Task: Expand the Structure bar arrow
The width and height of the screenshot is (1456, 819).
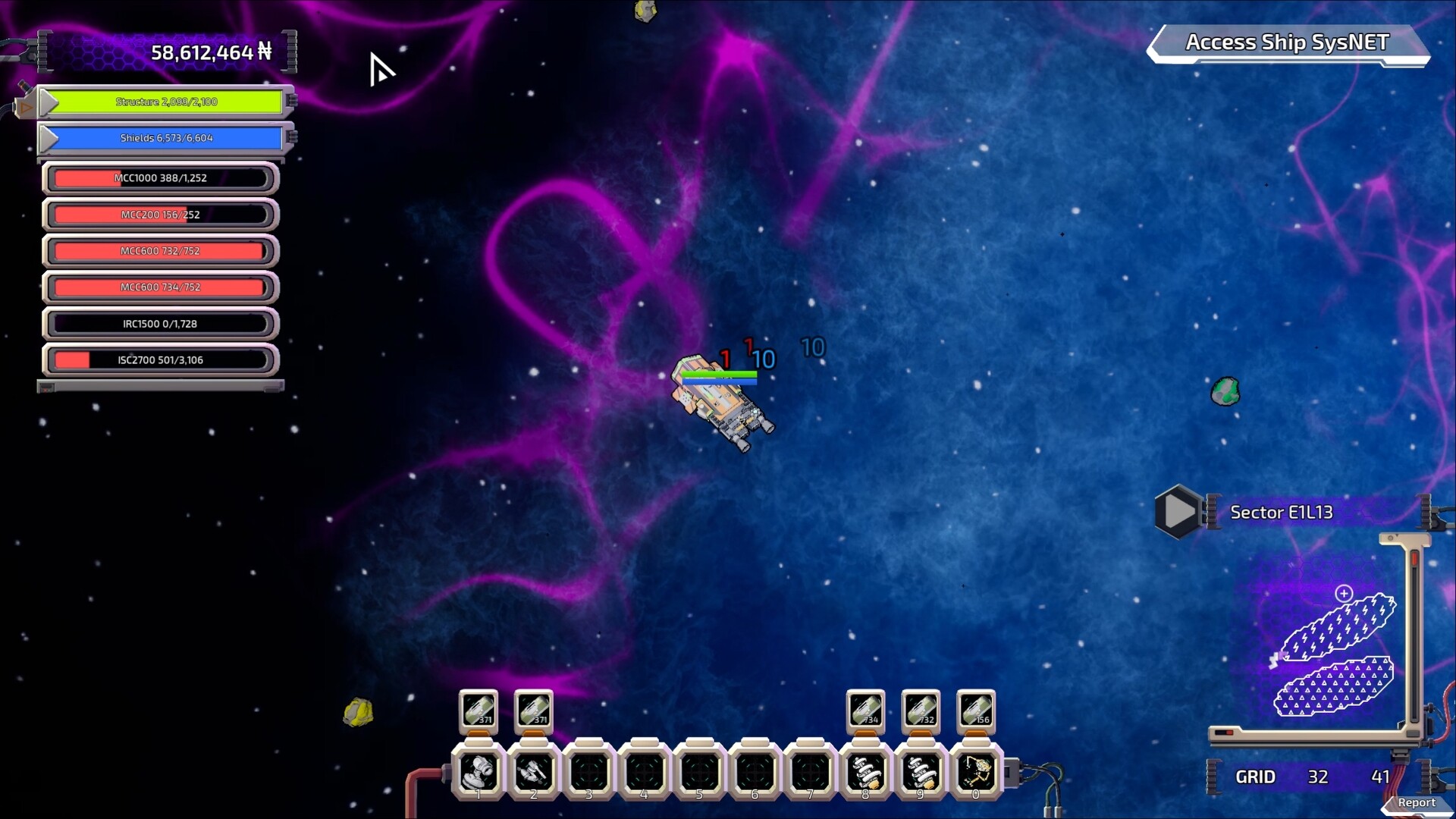Action: point(49,102)
